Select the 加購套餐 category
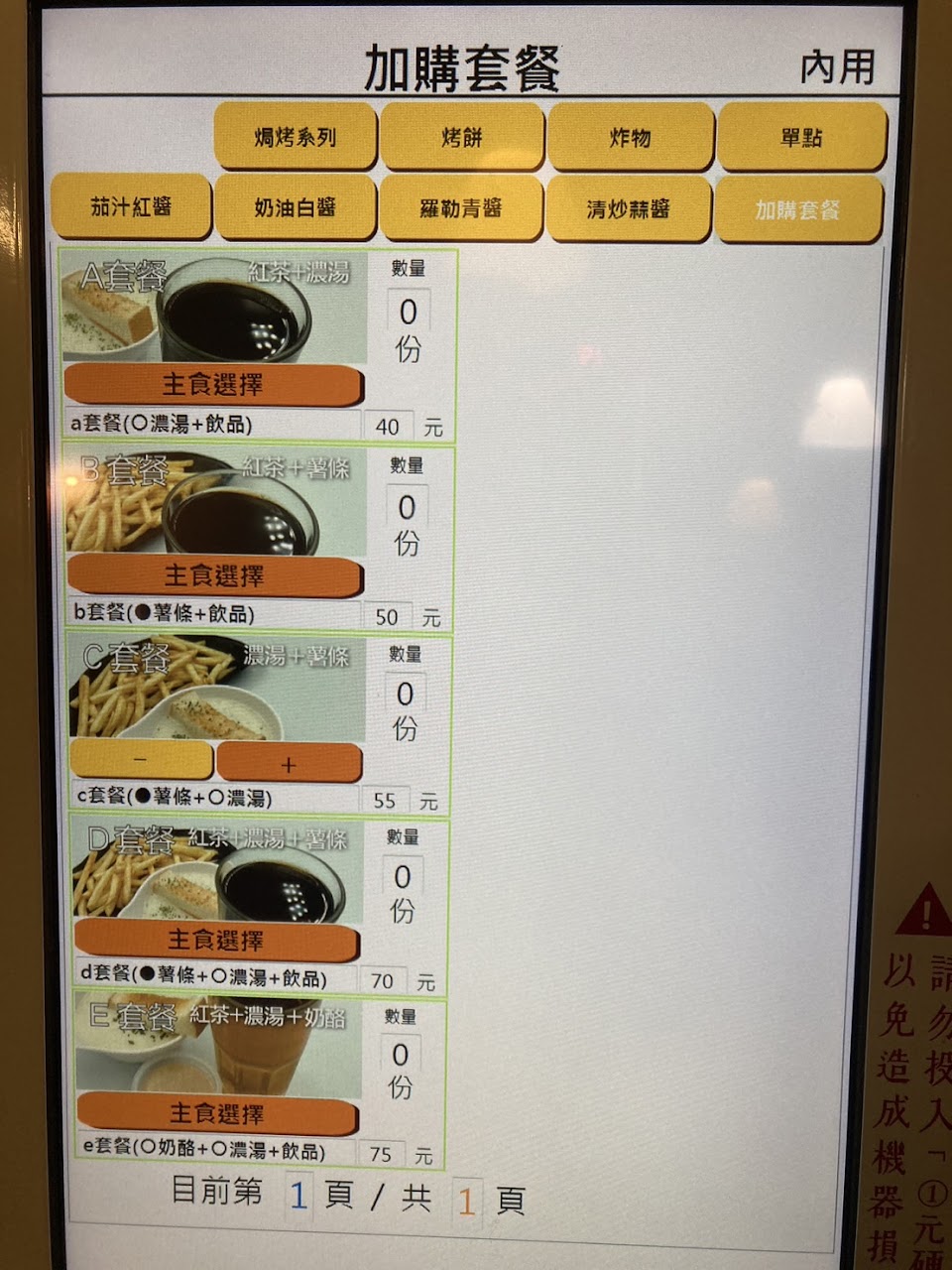952x1270 pixels. [798, 209]
